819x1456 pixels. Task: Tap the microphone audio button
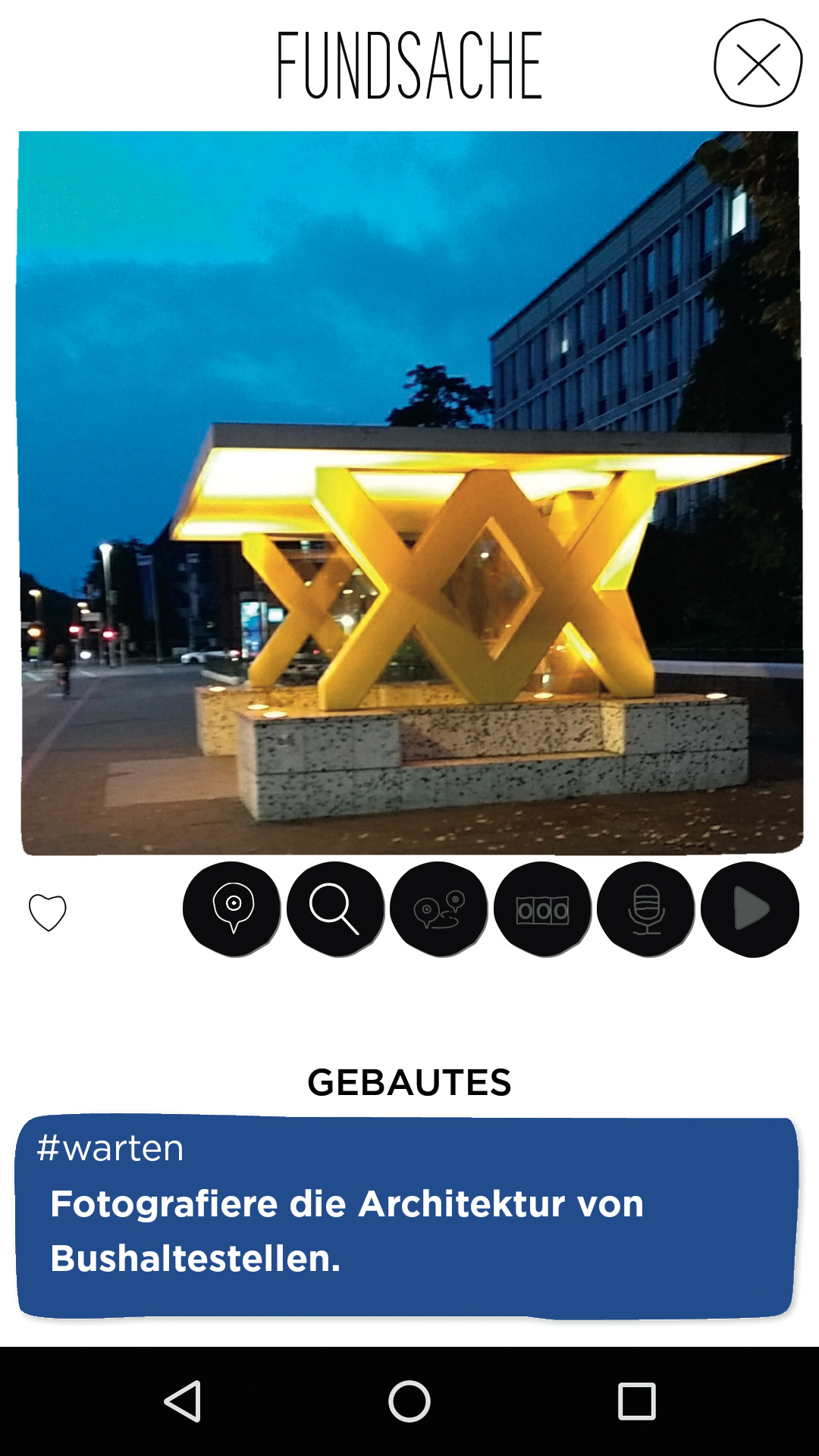(x=646, y=909)
